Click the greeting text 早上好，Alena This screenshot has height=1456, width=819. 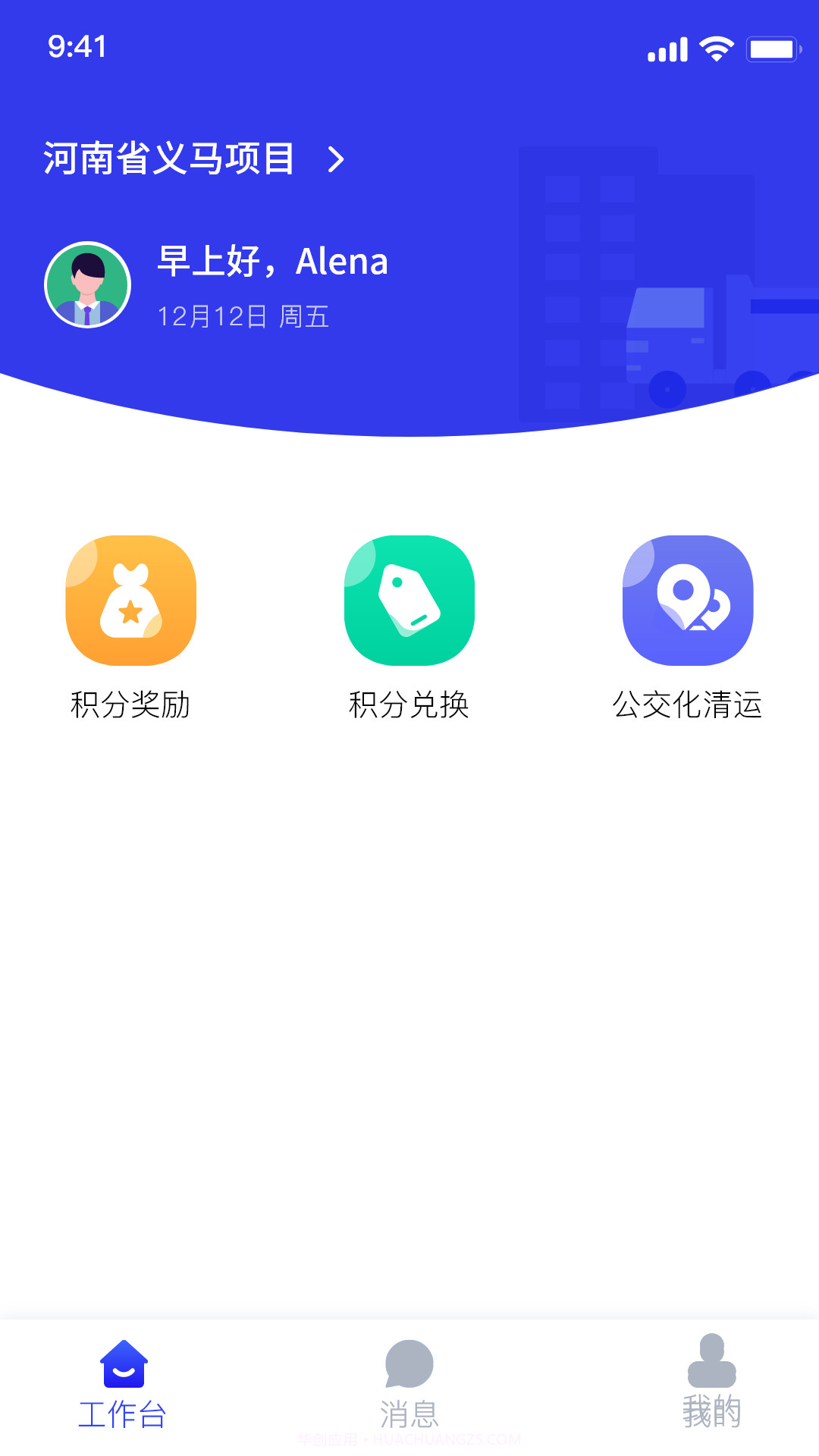pos(273,262)
